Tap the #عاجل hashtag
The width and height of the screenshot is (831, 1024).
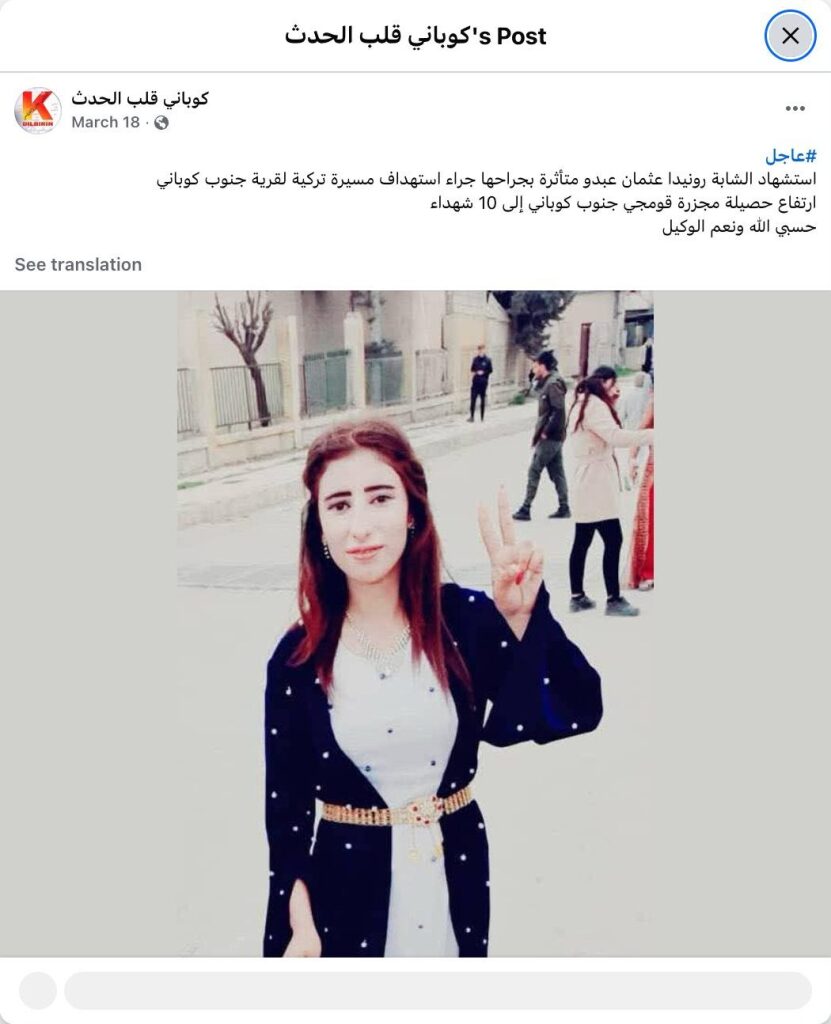tap(791, 156)
